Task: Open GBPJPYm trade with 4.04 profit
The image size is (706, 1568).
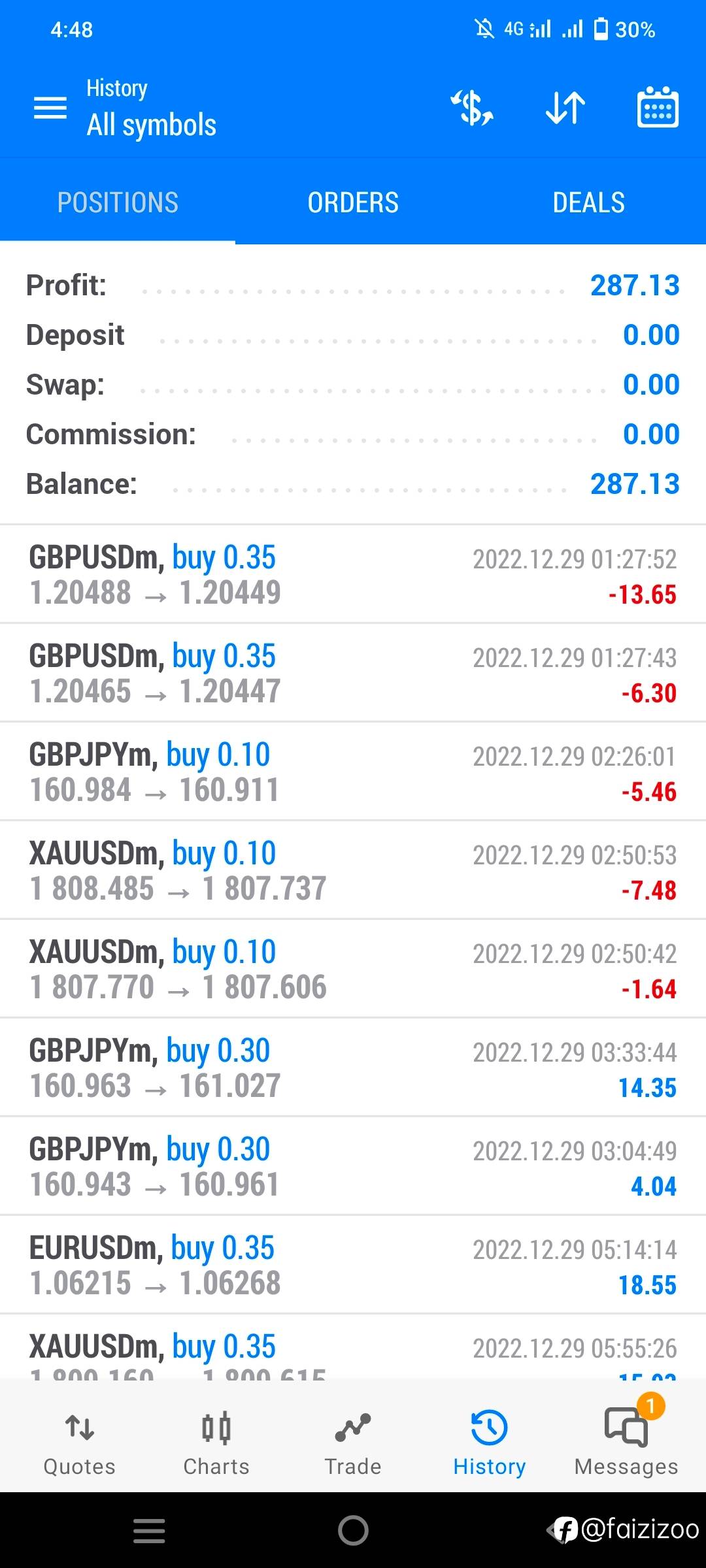Action: pyautogui.click(x=353, y=1166)
